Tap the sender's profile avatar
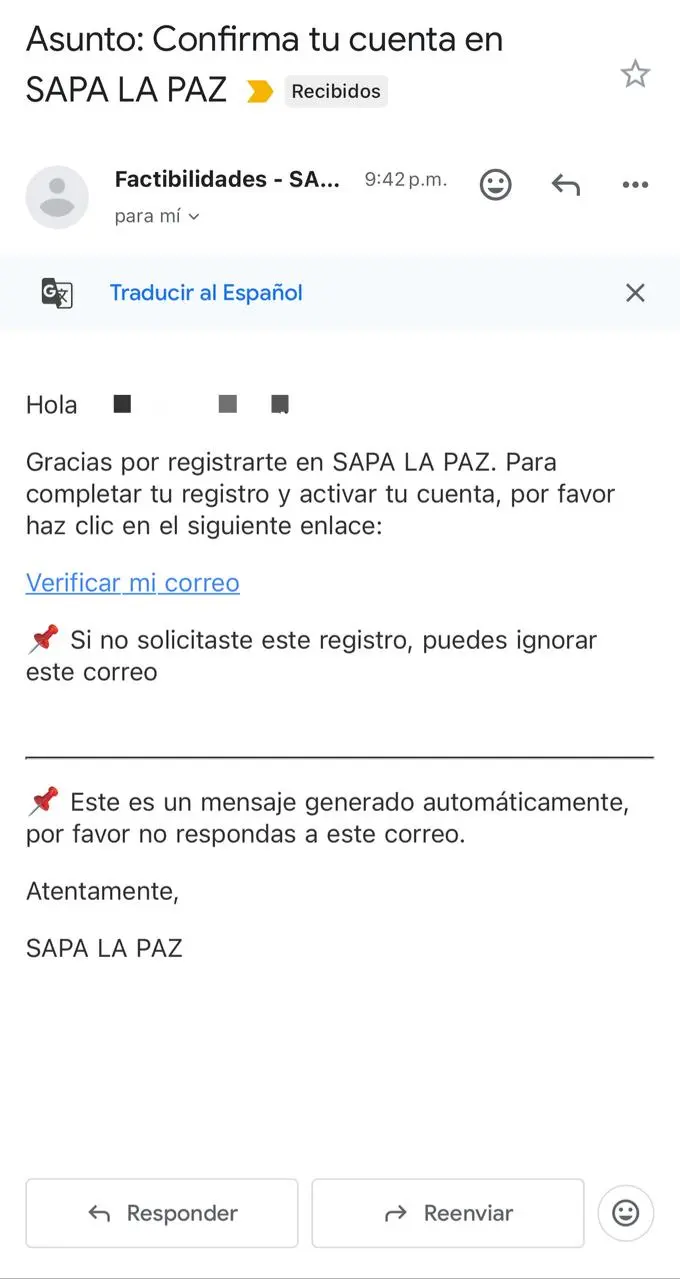The width and height of the screenshot is (680, 1279). 57,197
